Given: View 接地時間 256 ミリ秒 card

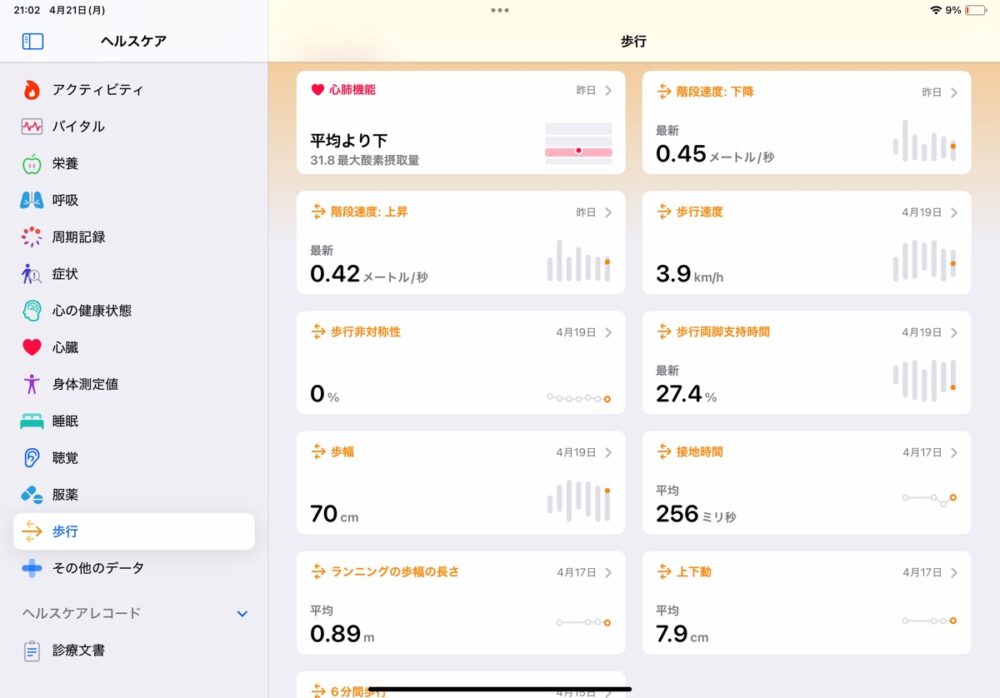Looking at the screenshot, I should [806, 482].
